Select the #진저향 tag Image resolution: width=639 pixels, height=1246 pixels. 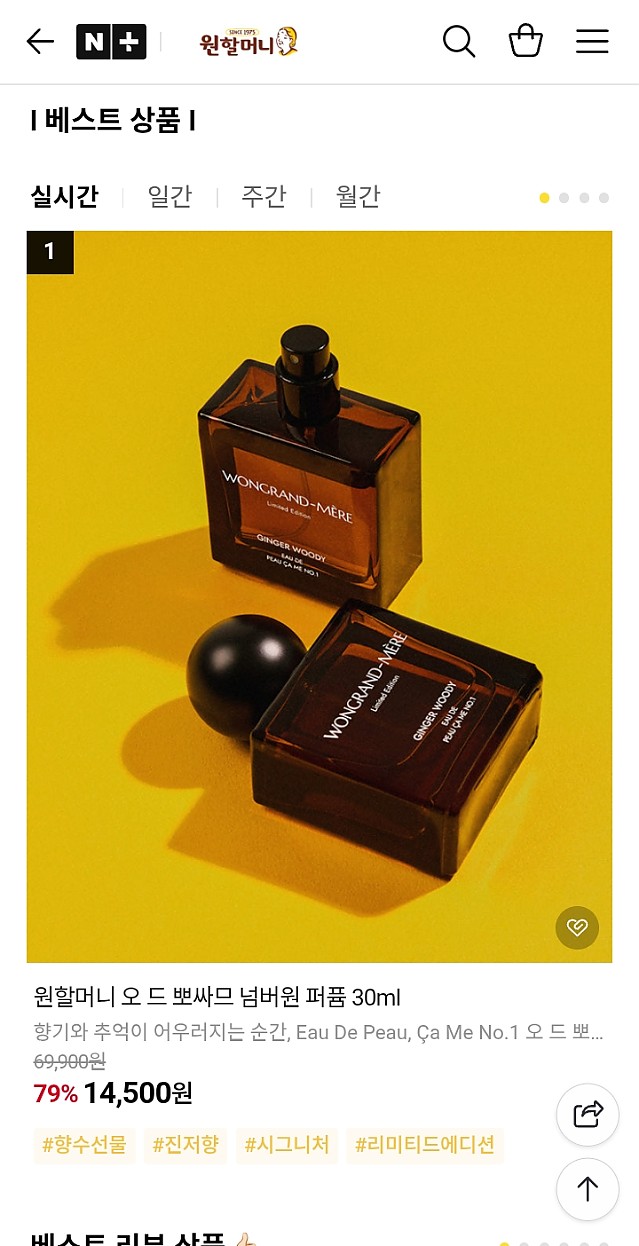click(186, 1145)
